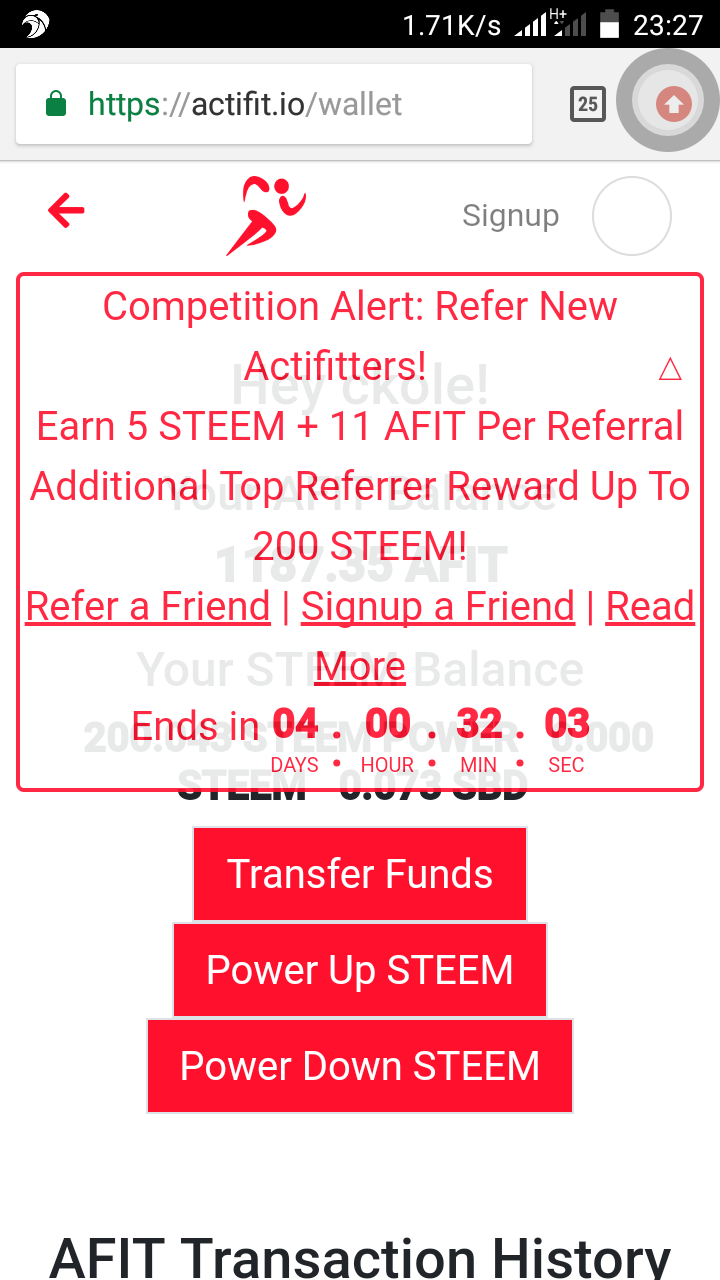Open the Signup link
Image resolution: width=720 pixels, height=1280 pixels.
point(510,215)
